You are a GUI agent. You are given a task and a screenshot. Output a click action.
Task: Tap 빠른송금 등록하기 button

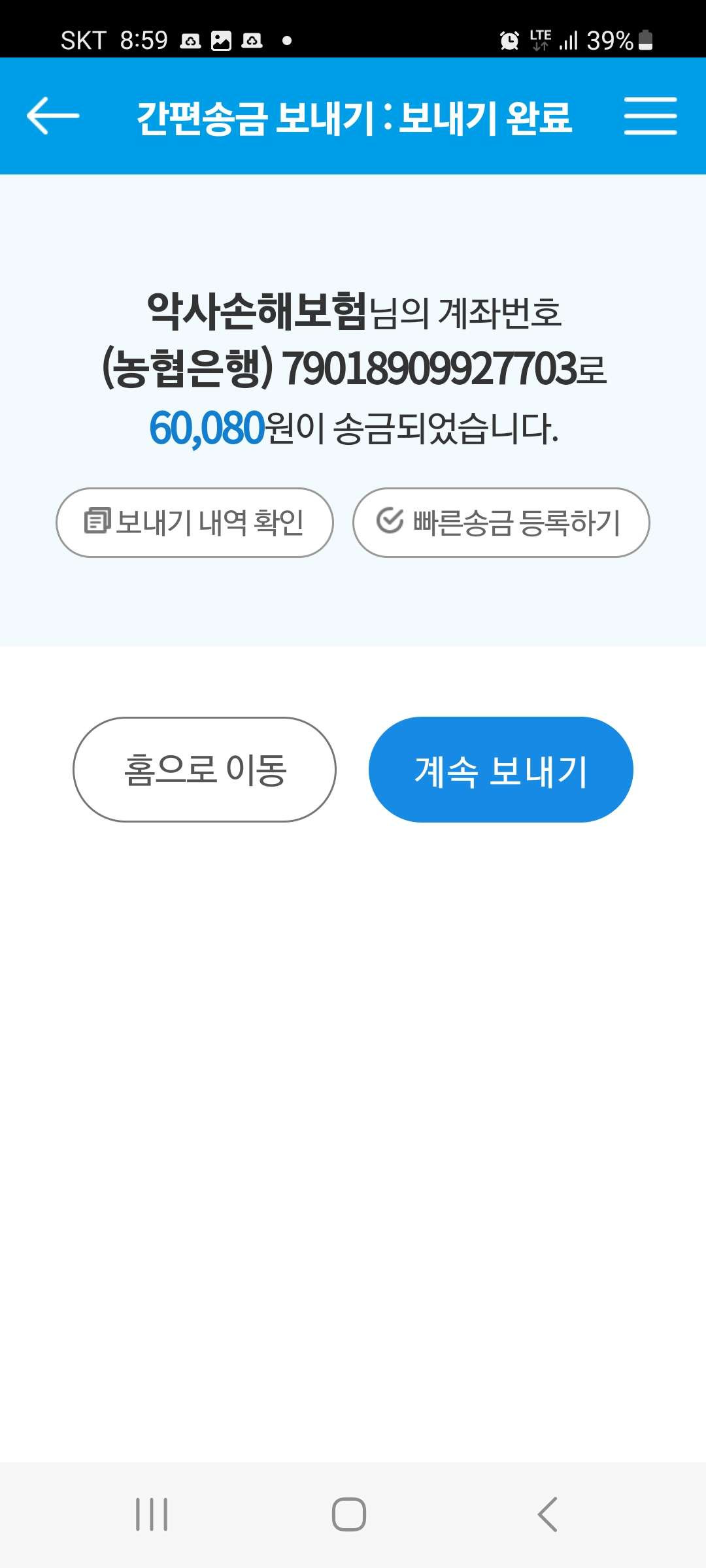pos(501,523)
